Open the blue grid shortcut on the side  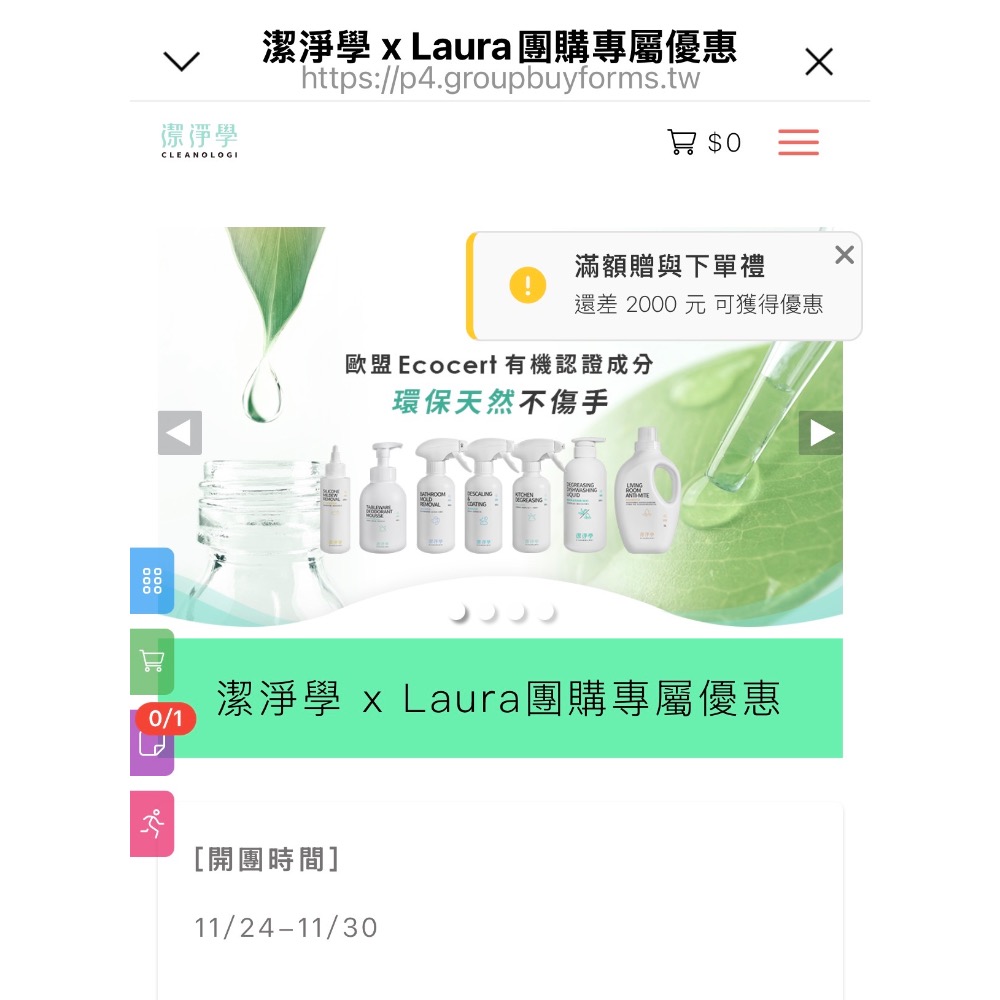pyautogui.click(x=152, y=581)
